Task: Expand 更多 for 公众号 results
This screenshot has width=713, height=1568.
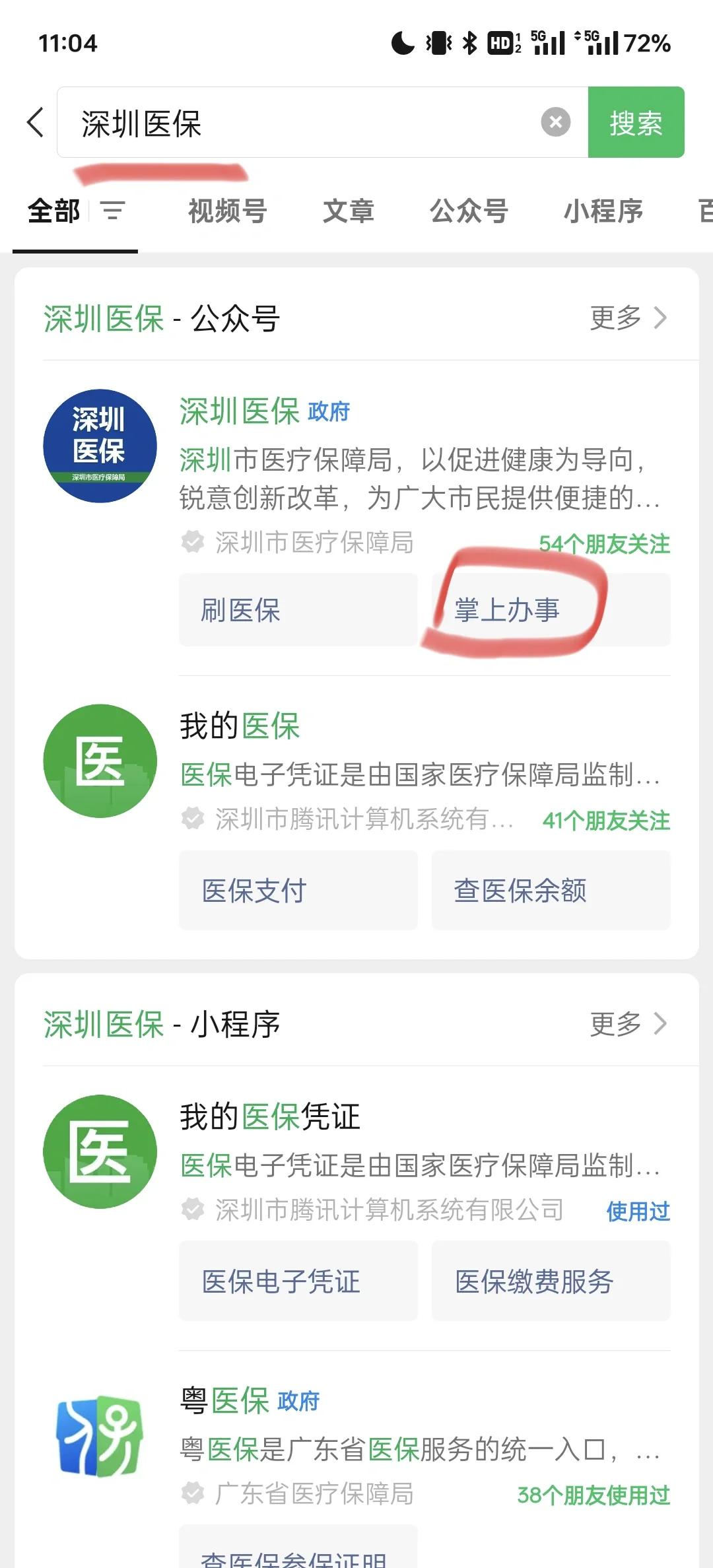Action: [x=627, y=318]
